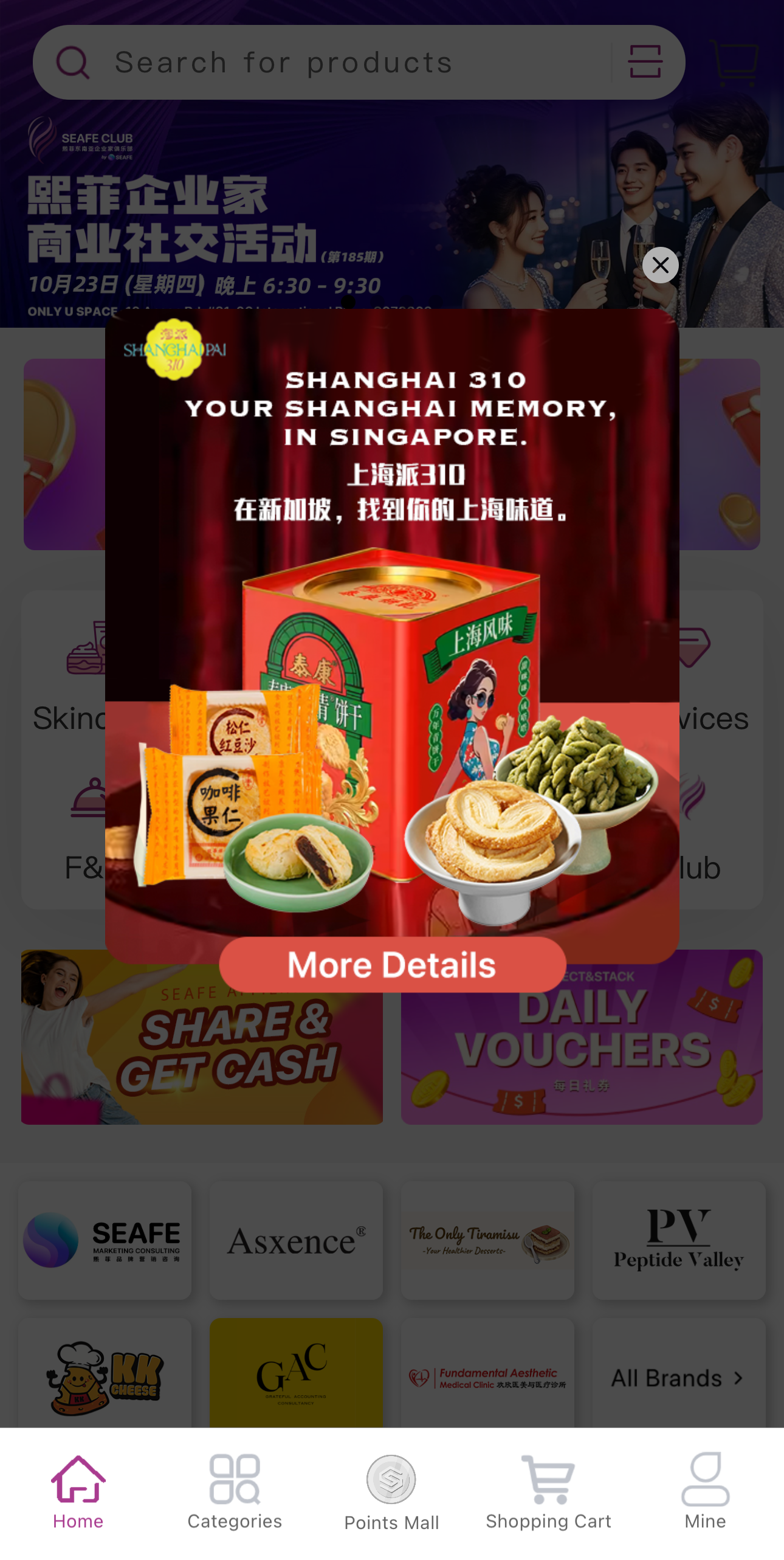Open the Mine tab
This screenshot has height=1560, width=784.
(x=705, y=1491)
